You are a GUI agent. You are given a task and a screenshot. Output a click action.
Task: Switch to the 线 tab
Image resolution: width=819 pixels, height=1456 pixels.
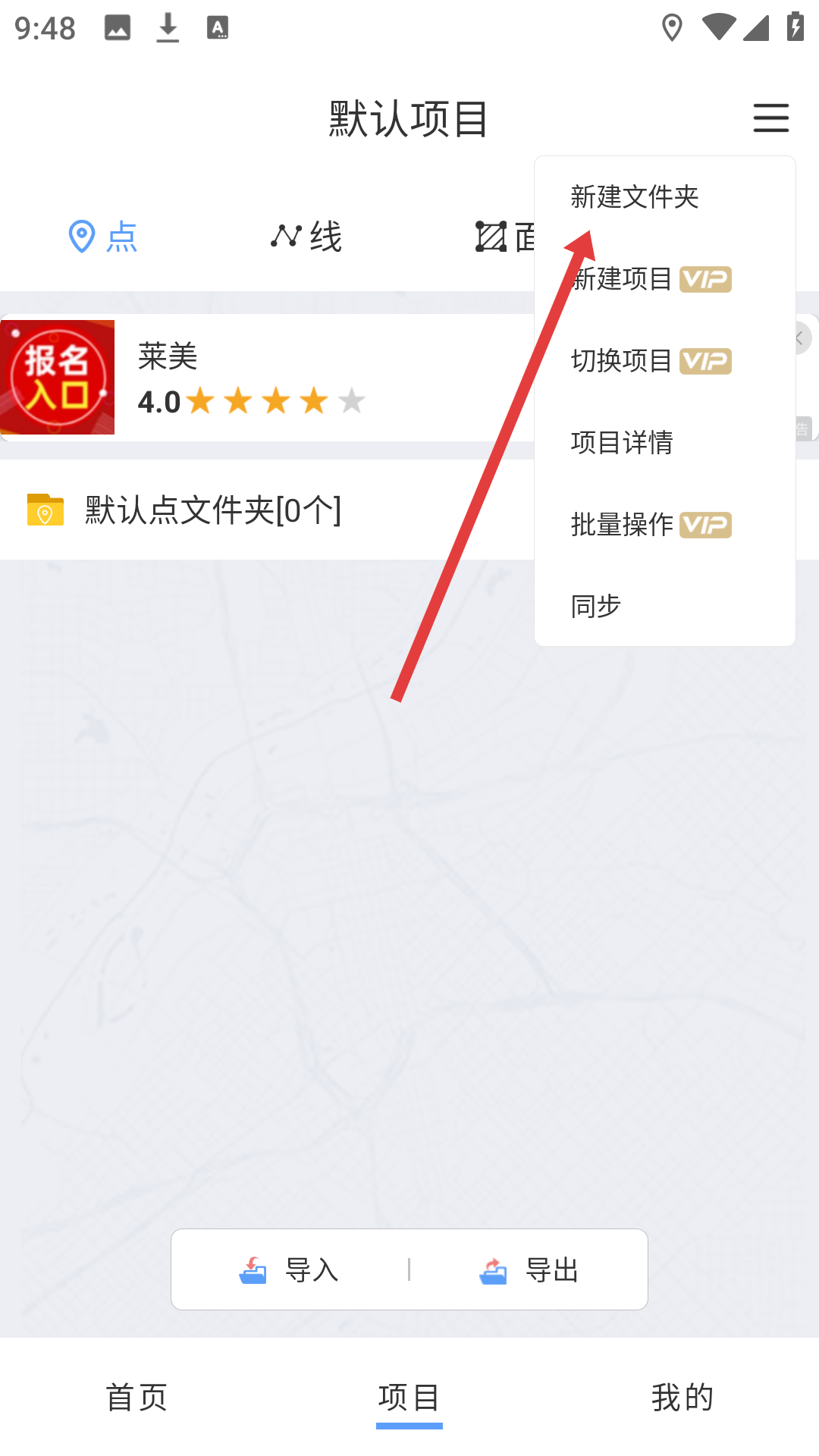pyautogui.click(x=306, y=237)
